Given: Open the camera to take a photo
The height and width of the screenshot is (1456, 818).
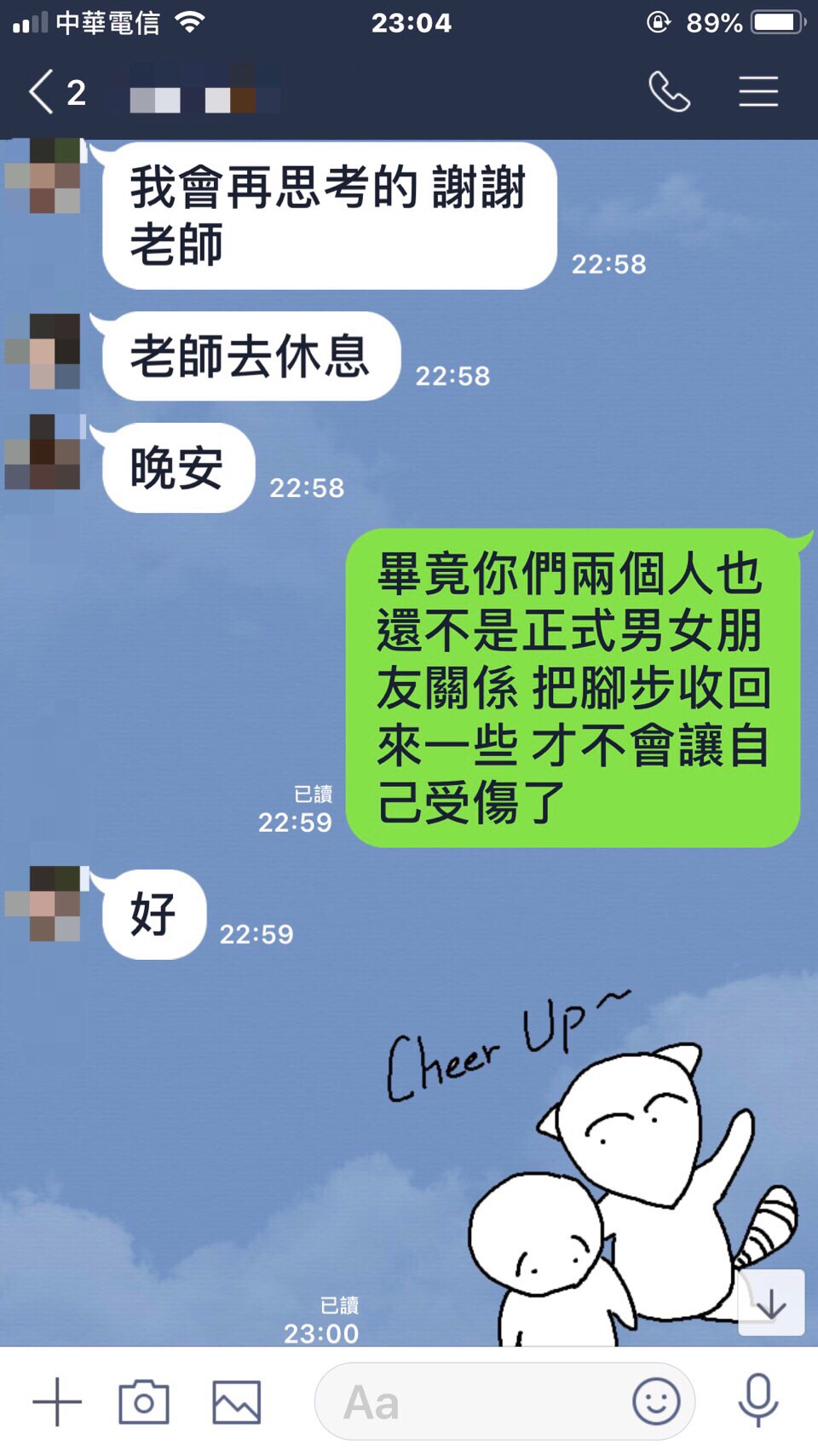Looking at the screenshot, I should click(x=143, y=1401).
